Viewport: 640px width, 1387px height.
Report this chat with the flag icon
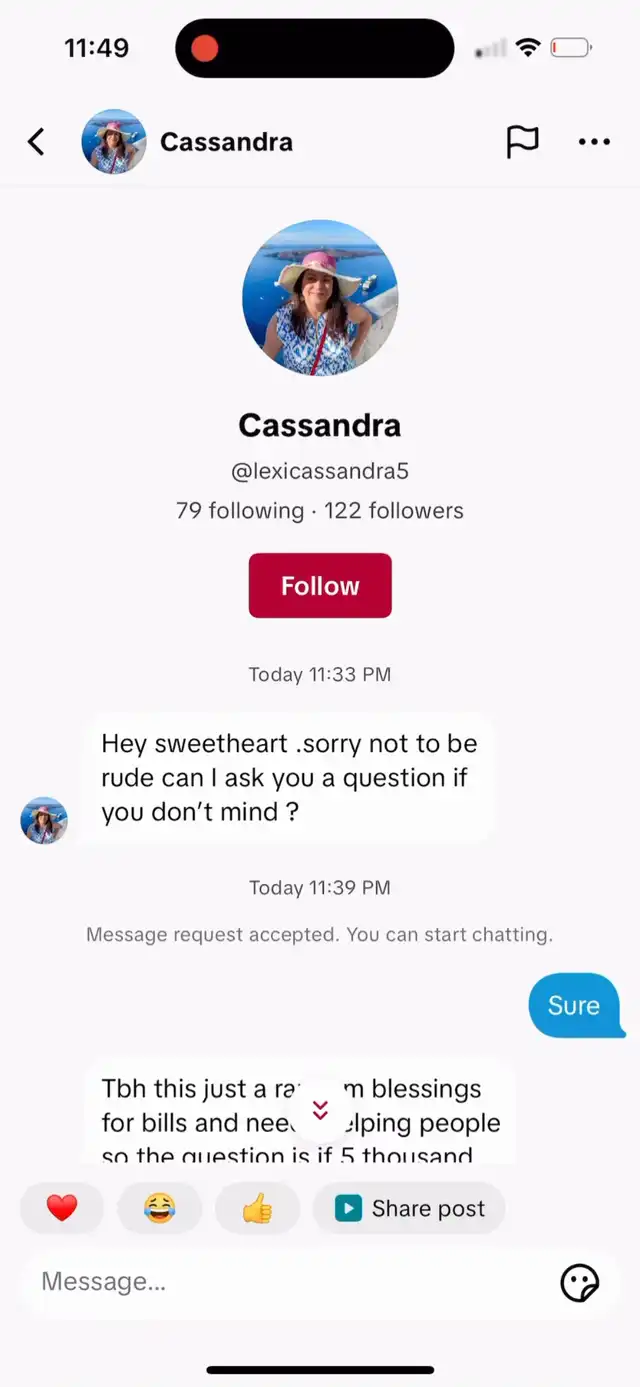(522, 142)
